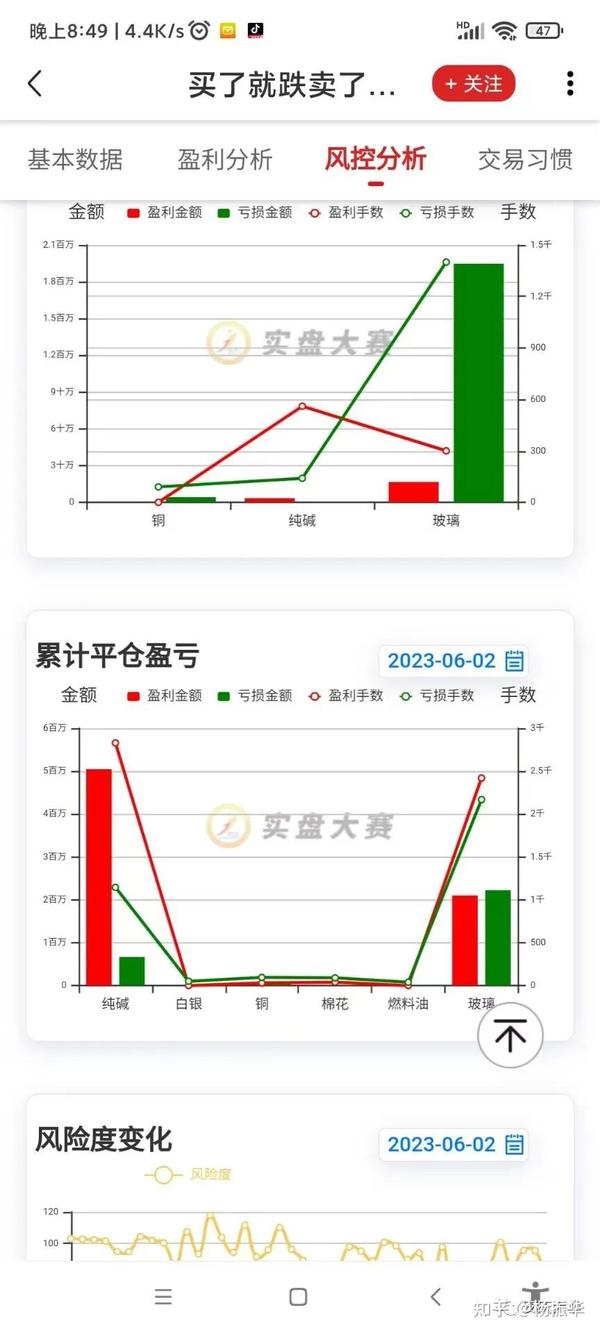Go back using the top-left arrow
The width and height of the screenshot is (600, 1333).
point(35,83)
